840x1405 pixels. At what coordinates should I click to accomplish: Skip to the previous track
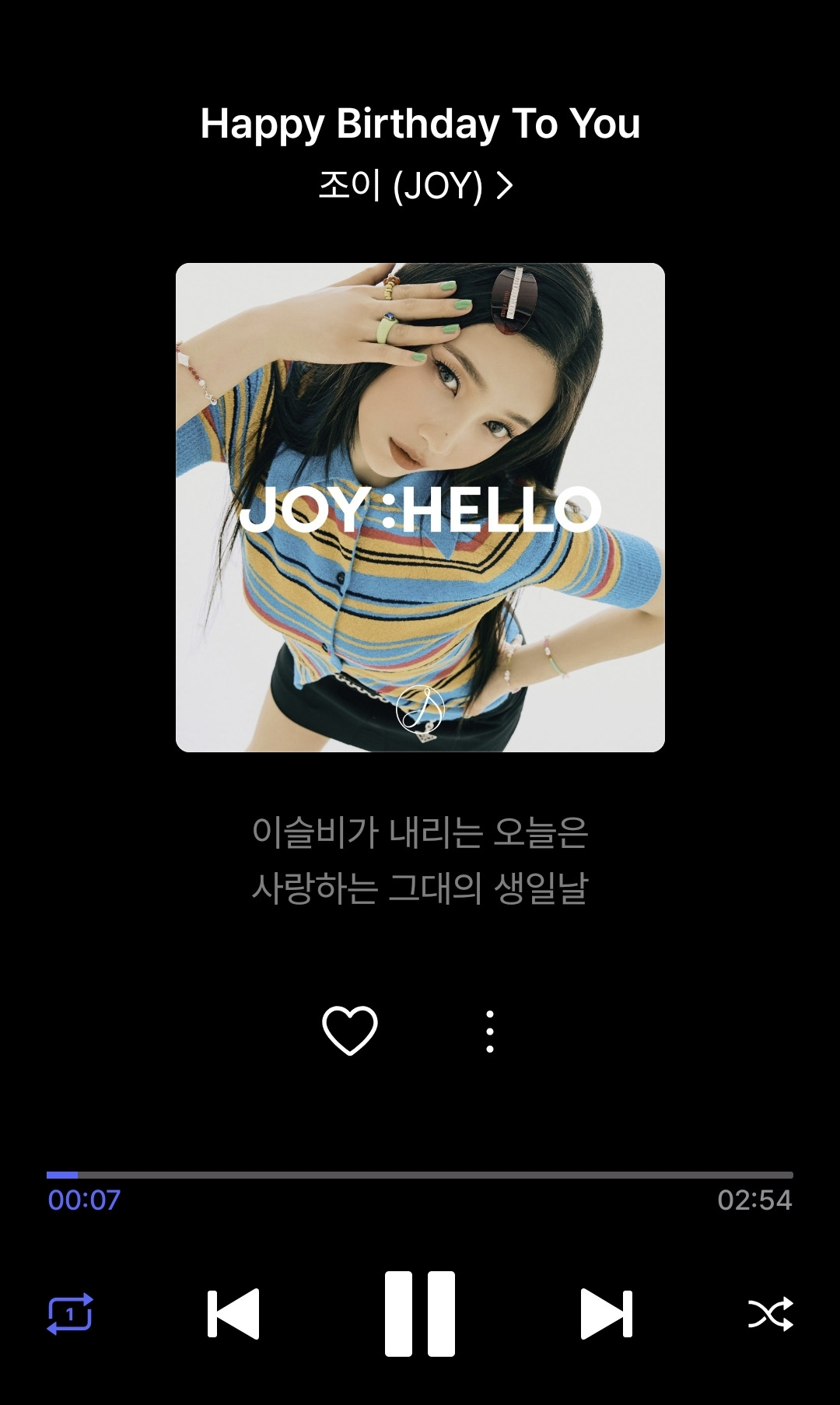(x=233, y=1314)
